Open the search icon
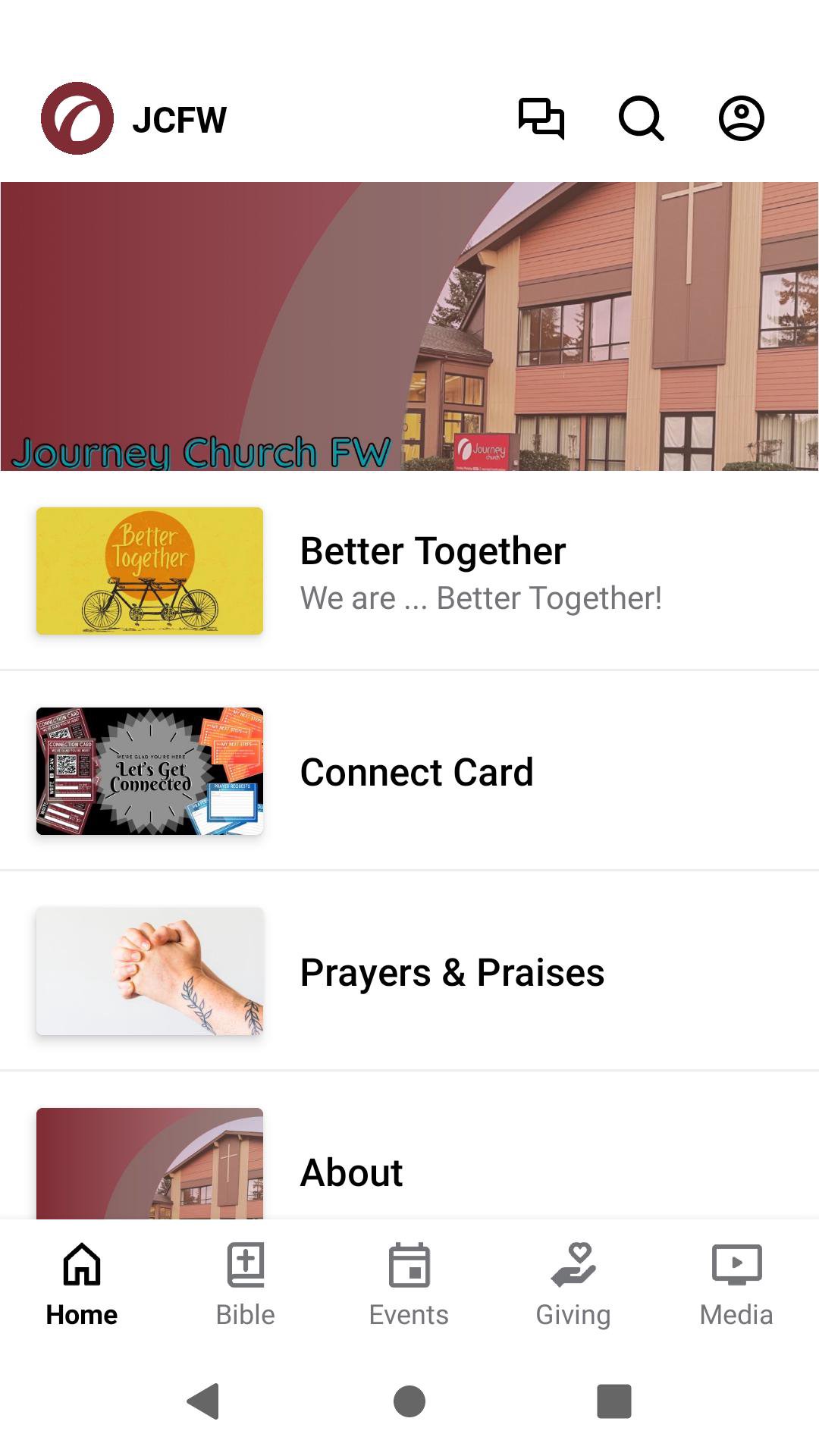The width and height of the screenshot is (819, 1456). tap(641, 118)
